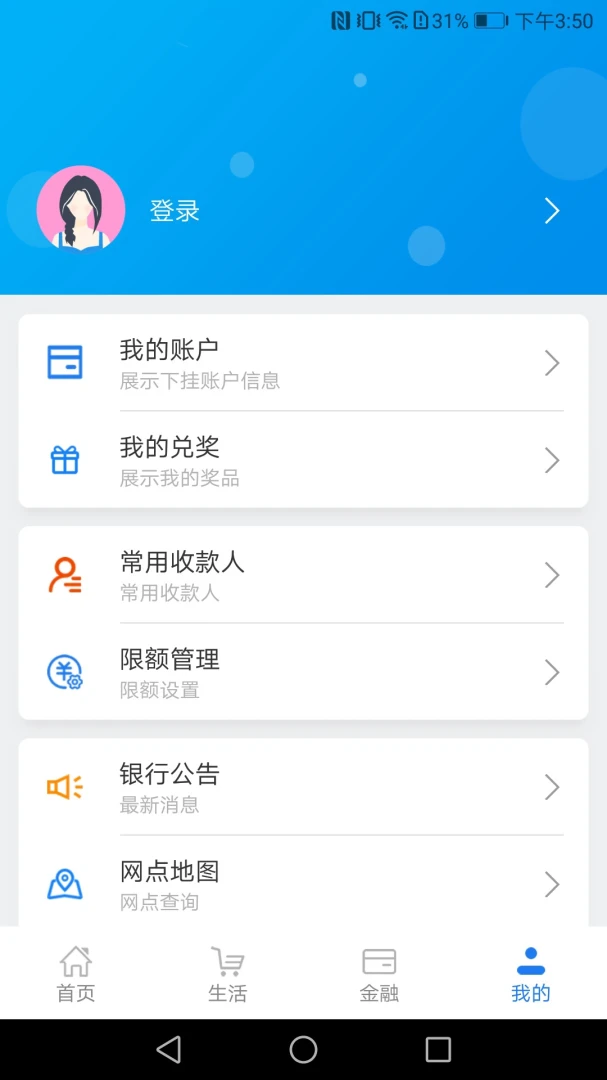Switch to the 首页 tab
607x1080 pixels.
click(76, 974)
